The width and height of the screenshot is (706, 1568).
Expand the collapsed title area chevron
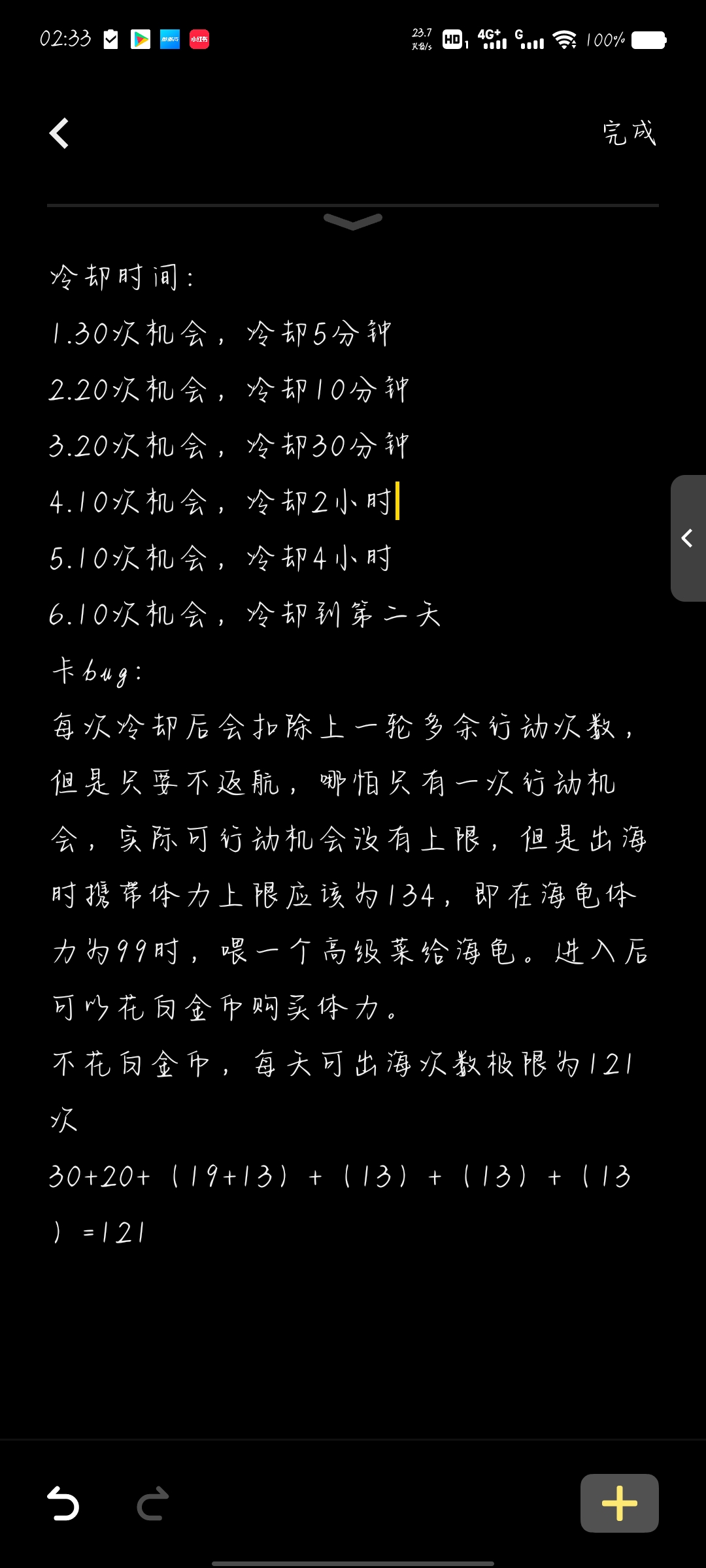click(353, 221)
